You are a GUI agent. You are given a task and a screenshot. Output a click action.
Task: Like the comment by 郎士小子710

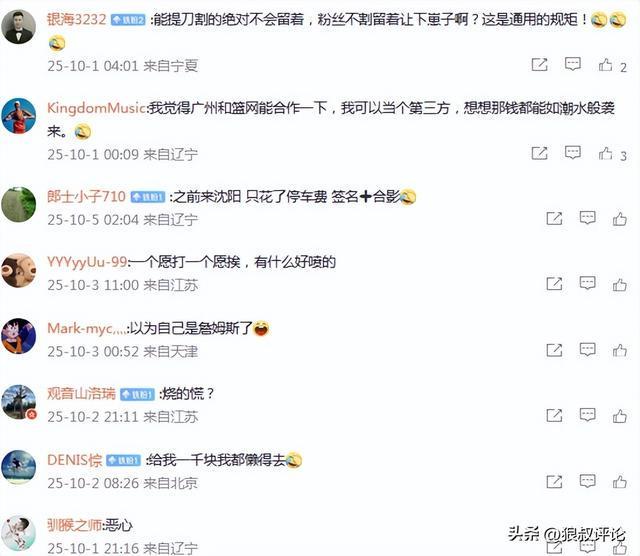click(x=620, y=219)
